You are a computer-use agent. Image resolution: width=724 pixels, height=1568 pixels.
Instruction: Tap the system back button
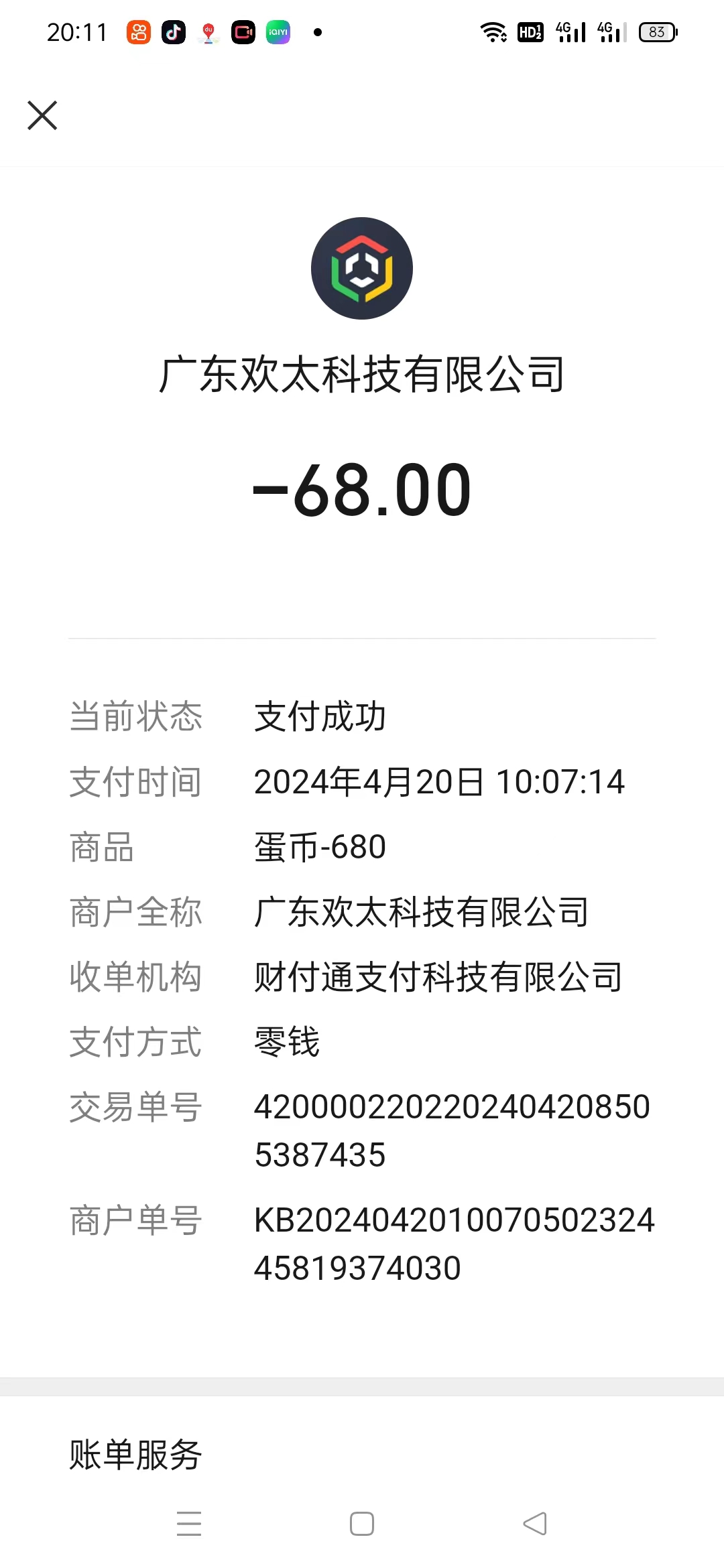[x=535, y=1523]
